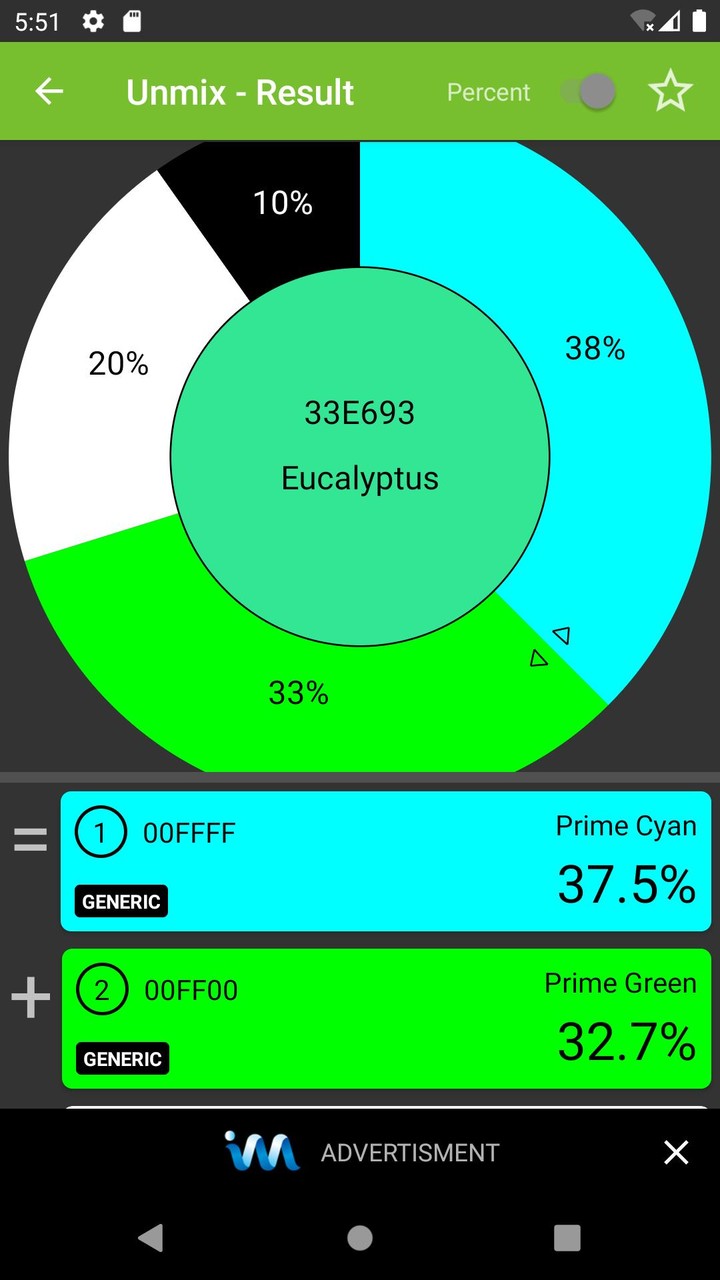720x1280 pixels.
Task: Open the Prime Green 00FF00 card
Action: (385, 1018)
